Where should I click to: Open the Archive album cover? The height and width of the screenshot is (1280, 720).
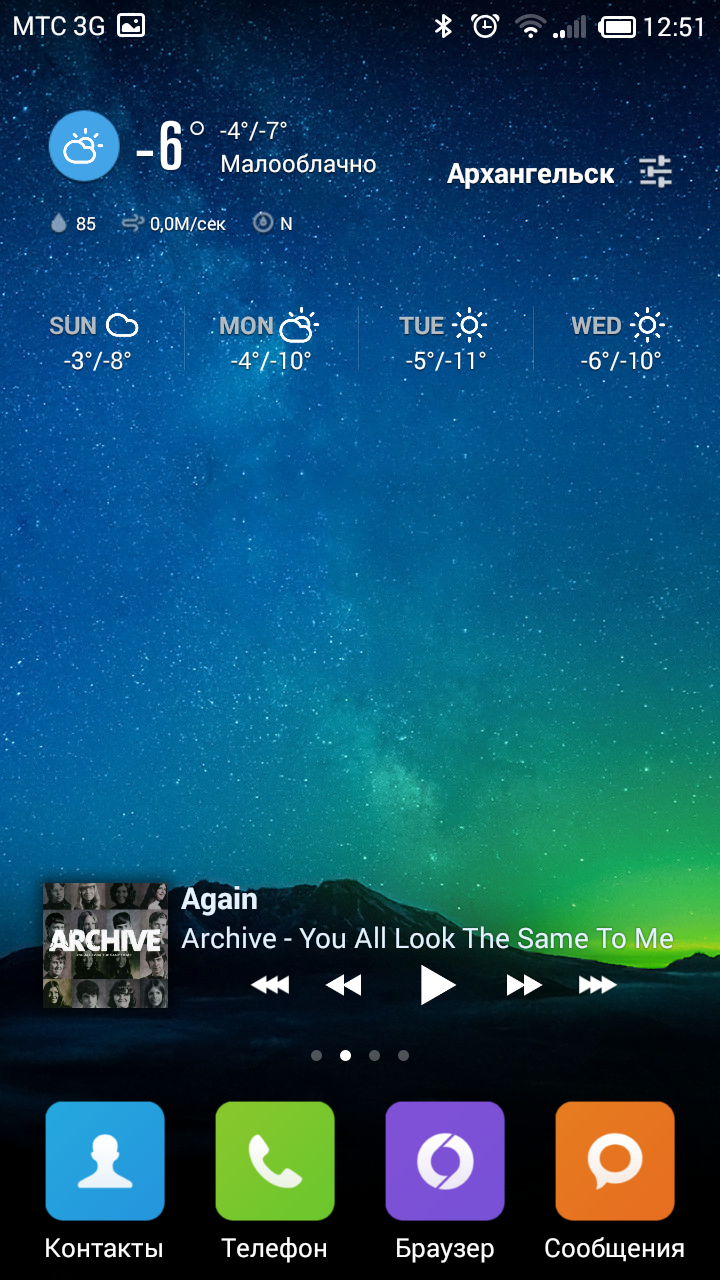[105, 945]
